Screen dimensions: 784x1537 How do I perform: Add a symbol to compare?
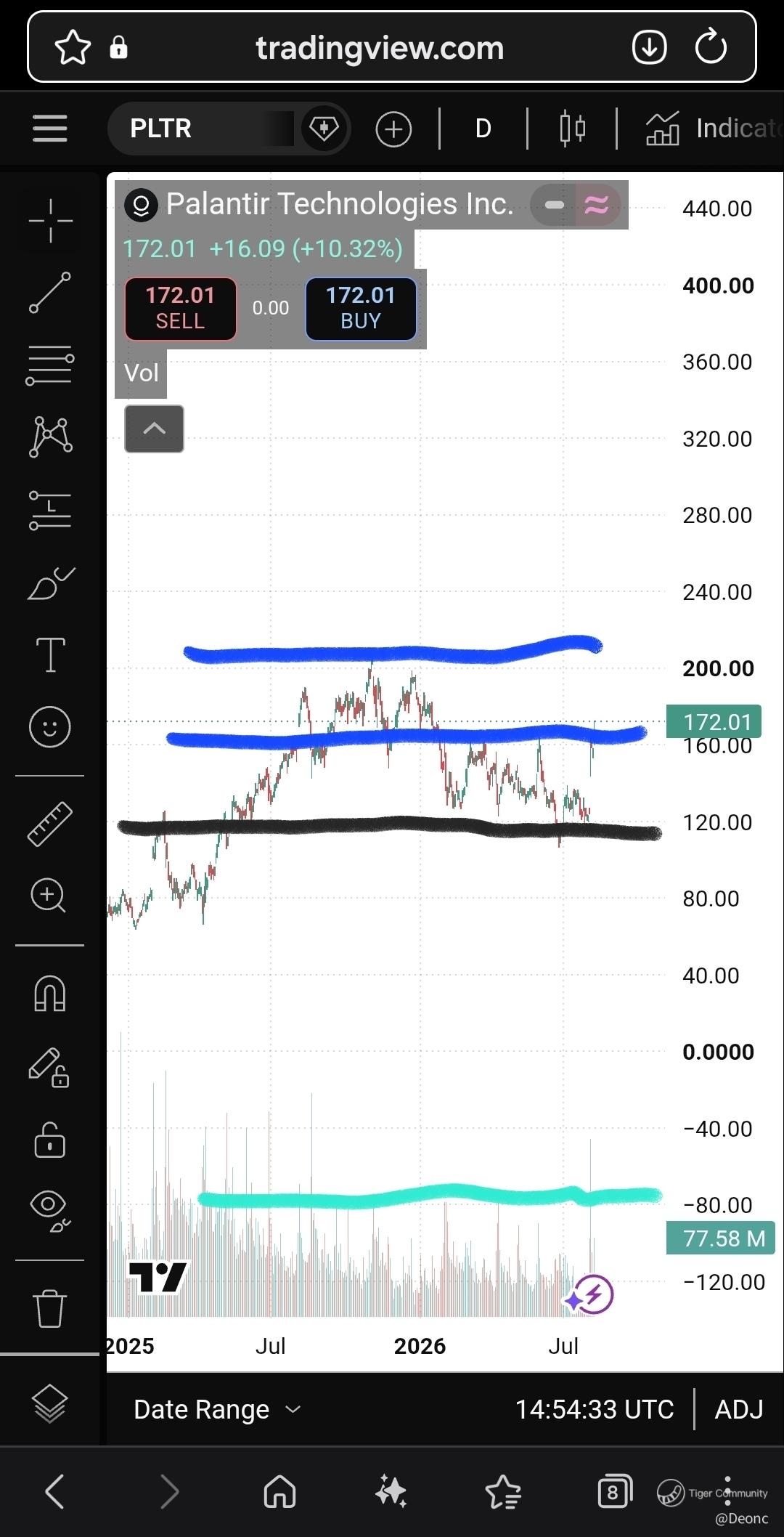[393, 129]
